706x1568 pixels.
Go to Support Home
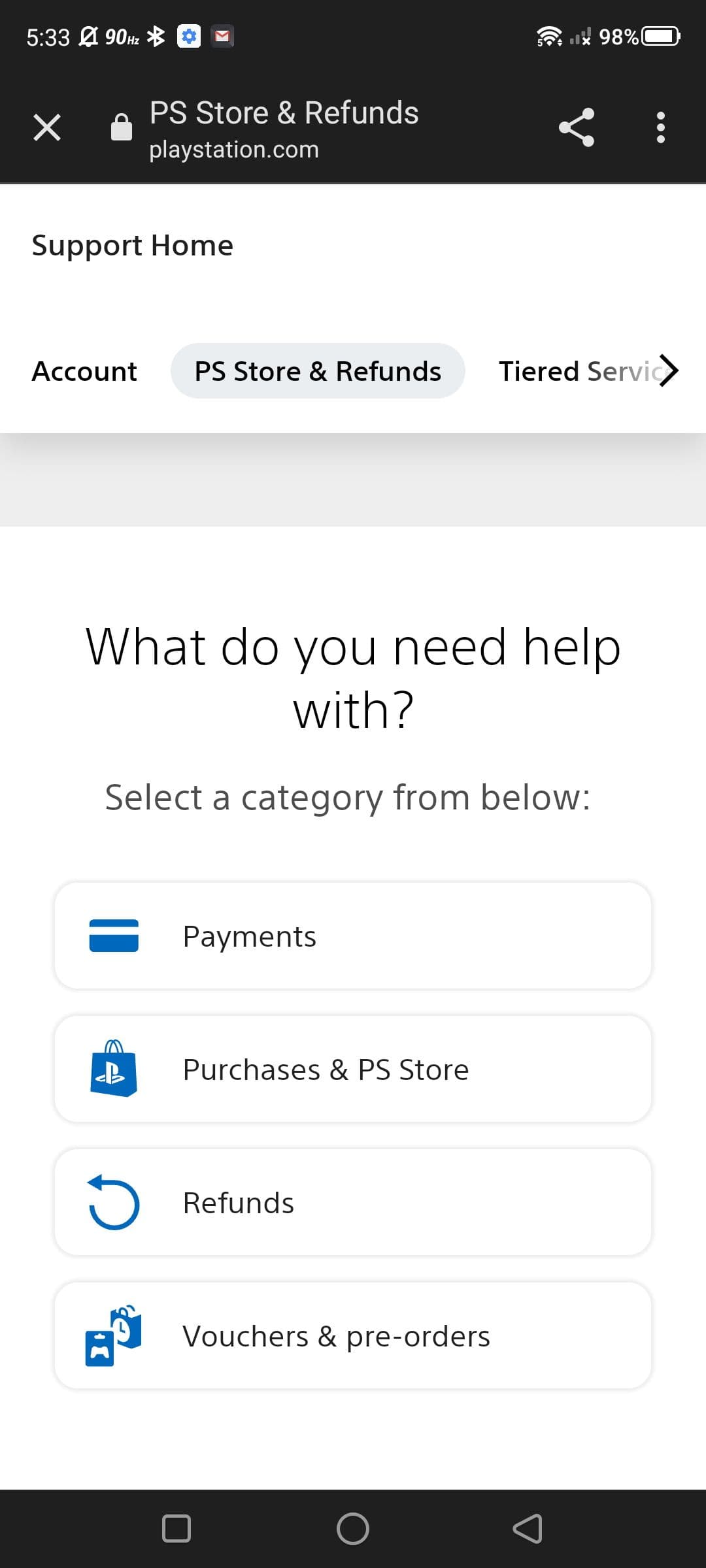[x=132, y=246]
